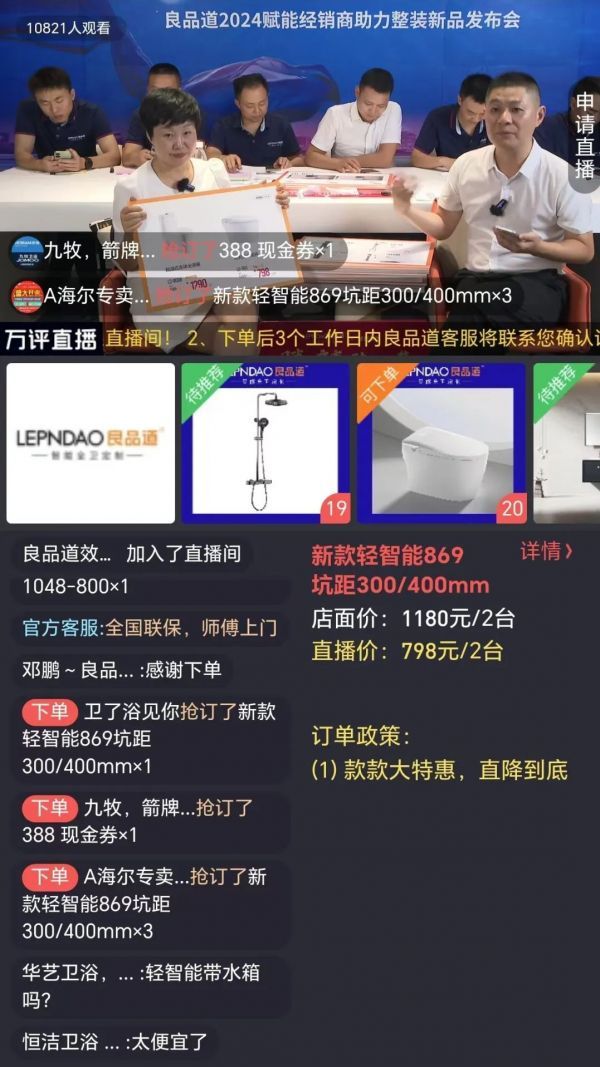Select the smart toilet product numbered 20
The image size is (600, 1067).
click(441, 443)
